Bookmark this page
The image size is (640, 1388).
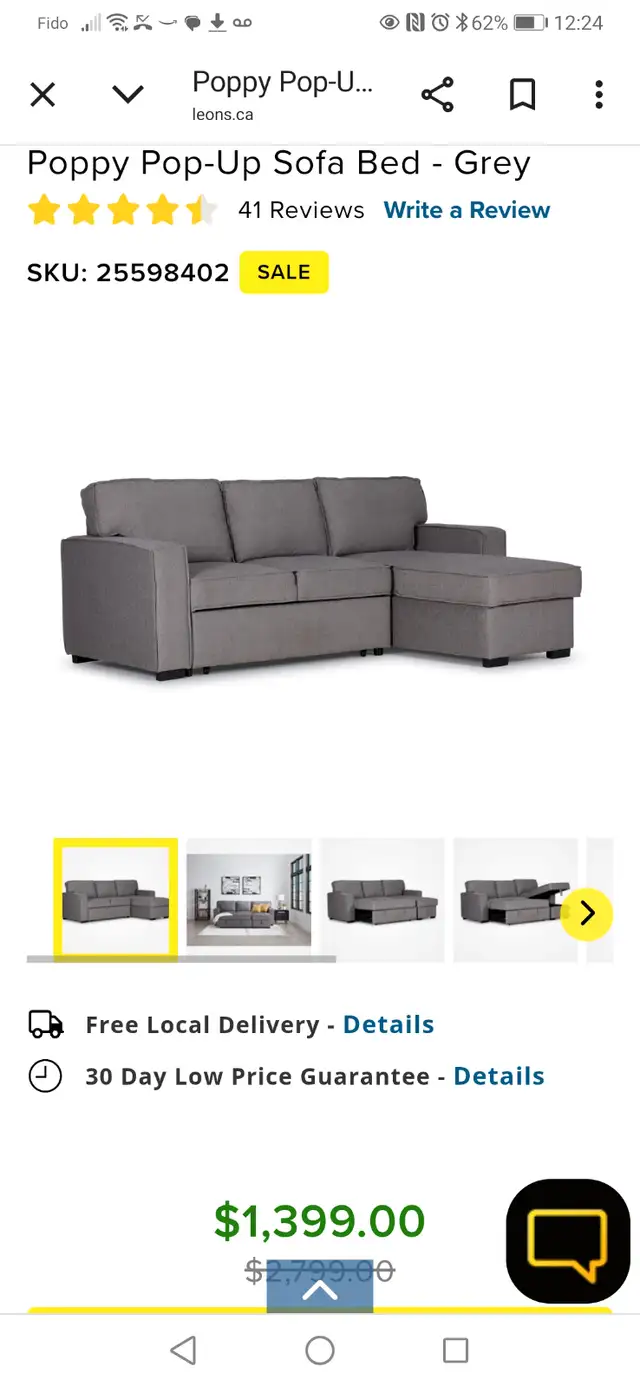tap(522, 95)
